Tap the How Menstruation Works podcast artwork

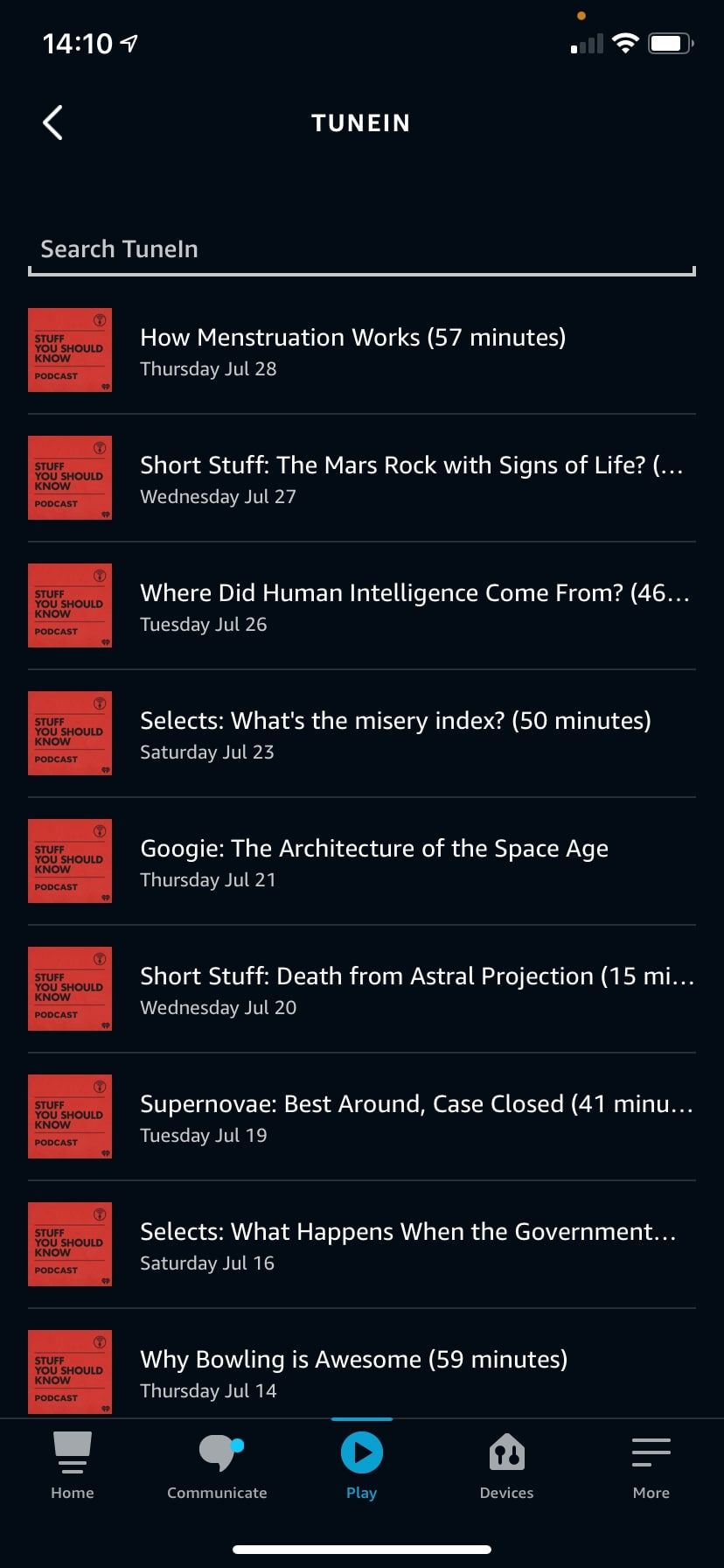[69, 350]
